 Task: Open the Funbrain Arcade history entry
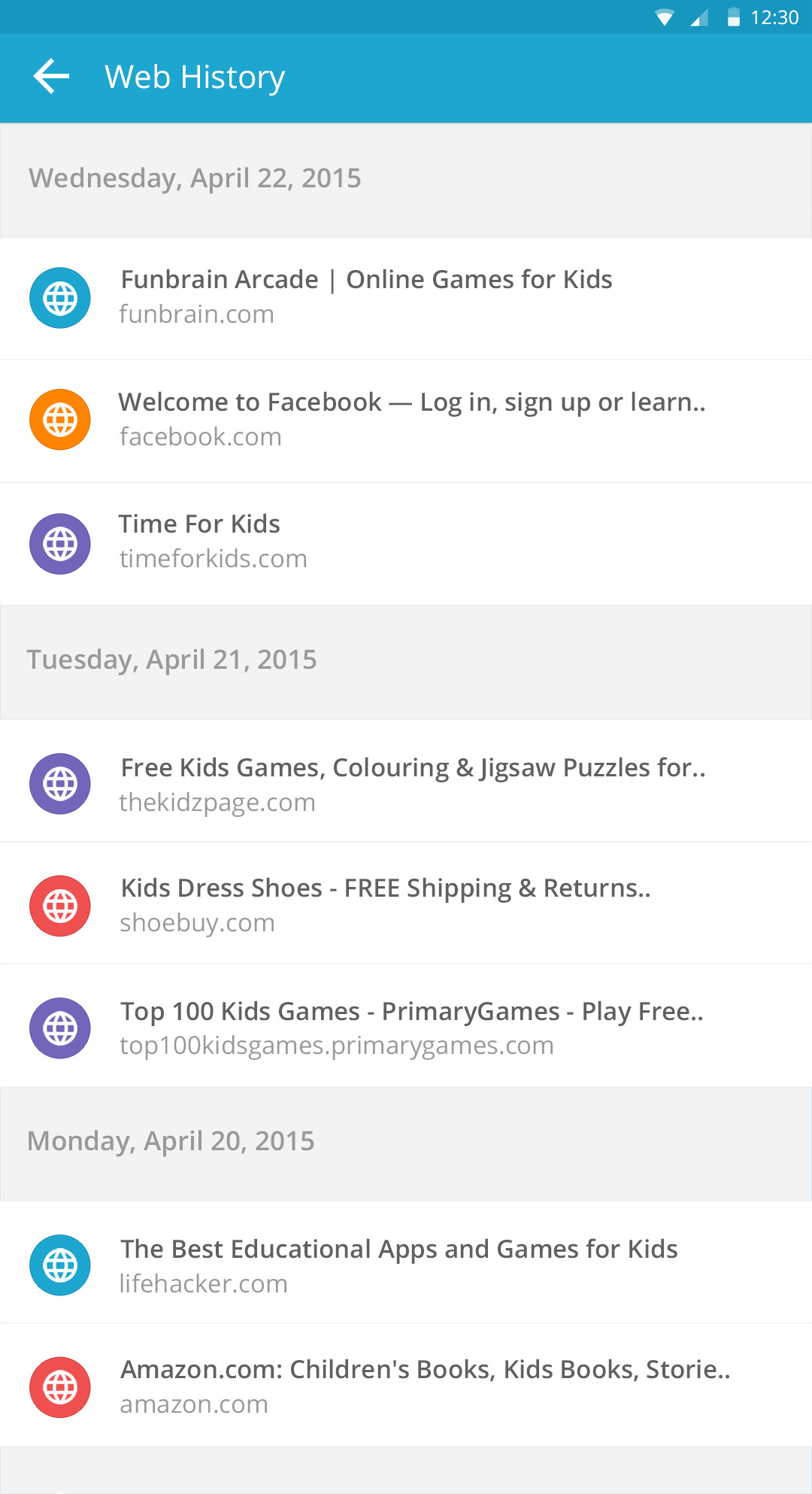pos(406,299)
